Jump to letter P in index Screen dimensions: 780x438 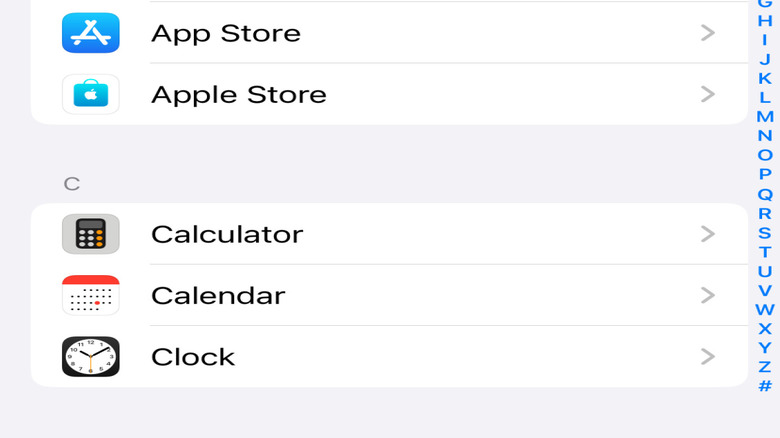tap(765, 175)
